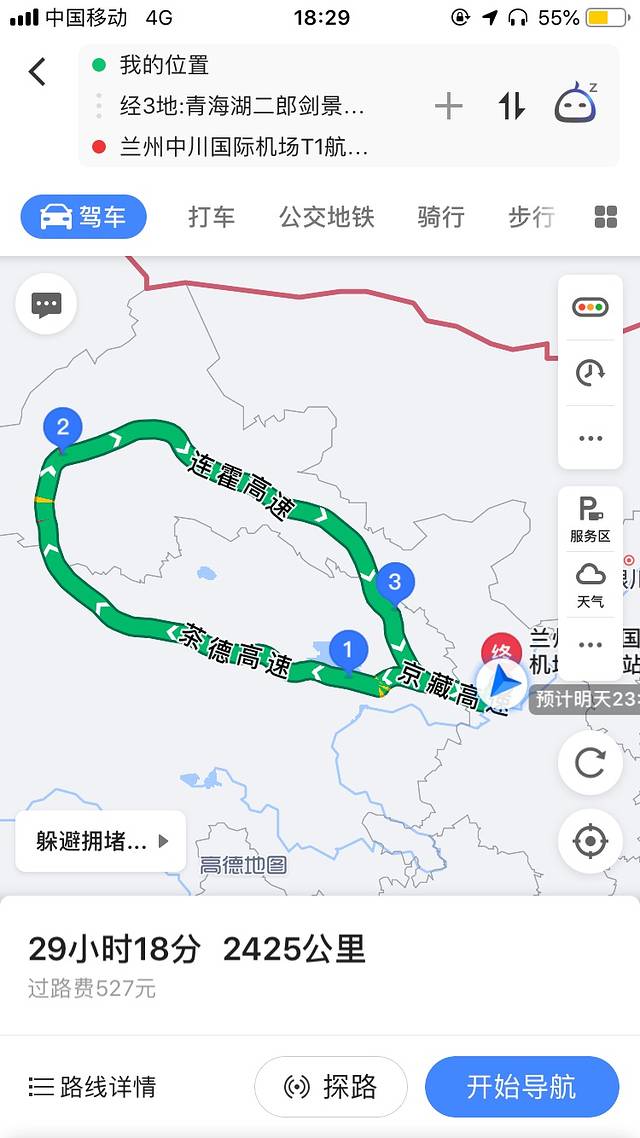Switch to the 打车 tab

pos(211,217)
